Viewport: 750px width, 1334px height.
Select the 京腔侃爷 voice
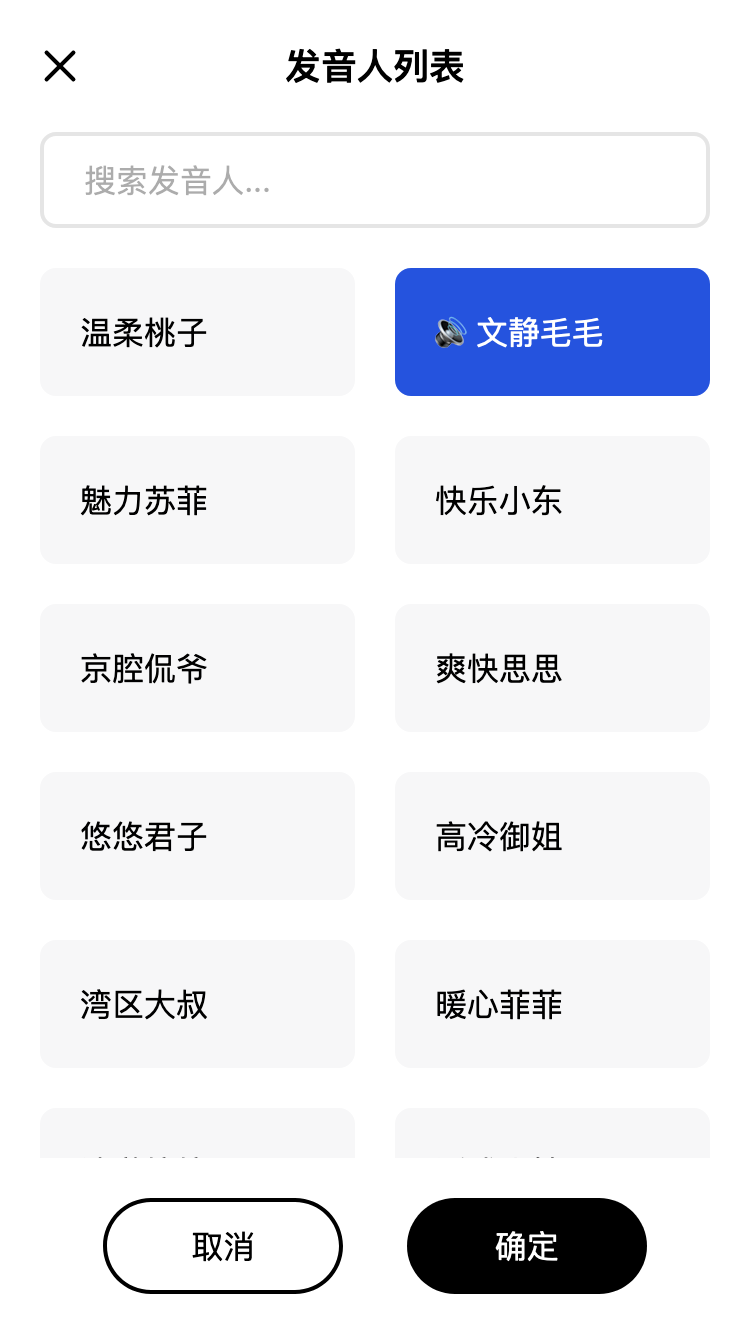[x=197, y=668]
